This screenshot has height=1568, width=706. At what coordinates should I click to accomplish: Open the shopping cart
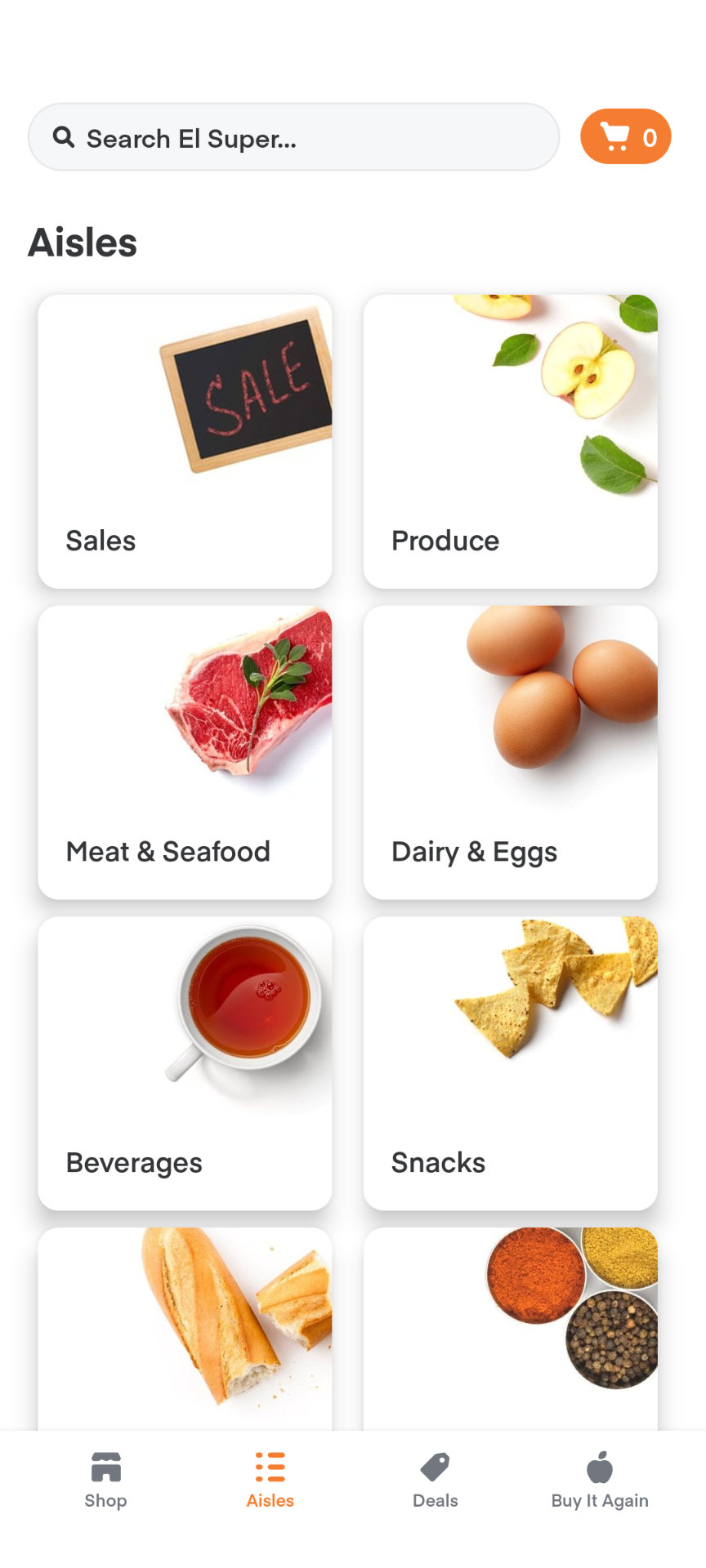click(x=625, y=136)
